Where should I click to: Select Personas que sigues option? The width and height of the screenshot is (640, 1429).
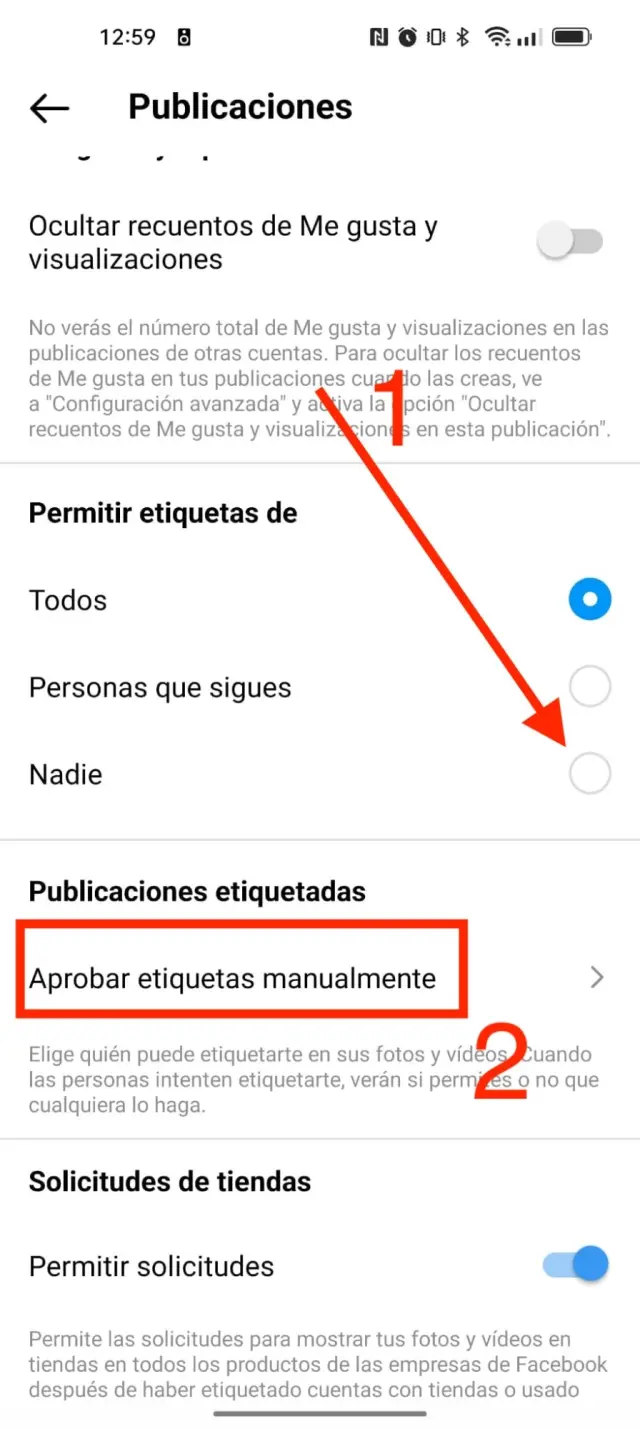click(x=589, y=687)
